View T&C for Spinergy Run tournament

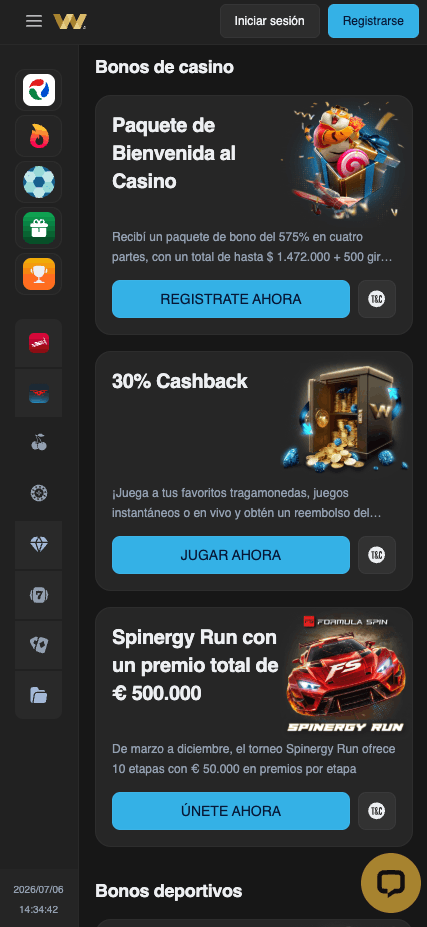click(x=377, y=811)
